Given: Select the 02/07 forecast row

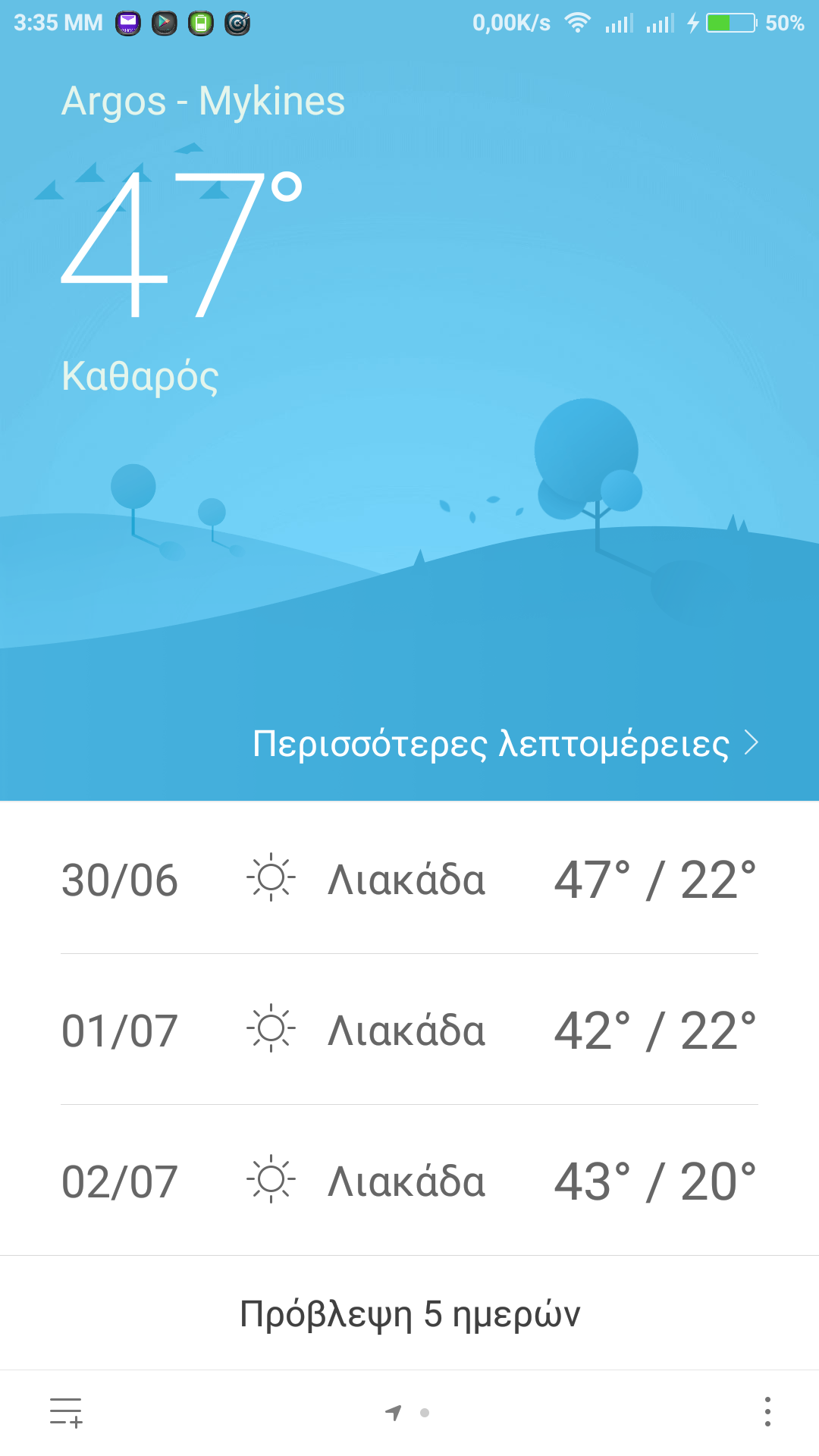Looking at the screenshot, I should pyautogui.click(x=409, y=1181).
